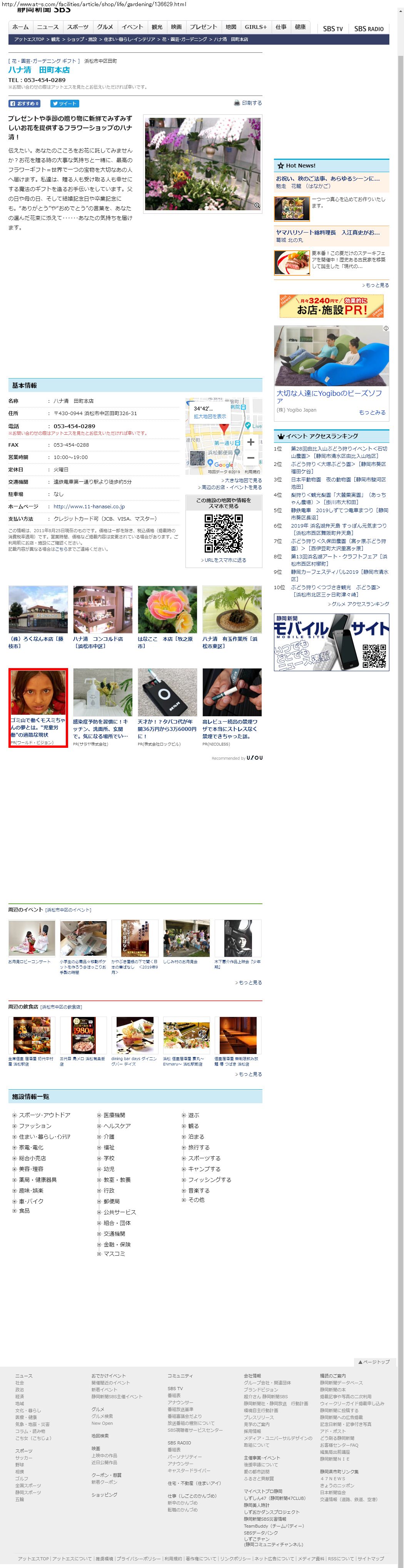Go to SBS TV site
Viewport: 404px width, 1568px height.
332,28
